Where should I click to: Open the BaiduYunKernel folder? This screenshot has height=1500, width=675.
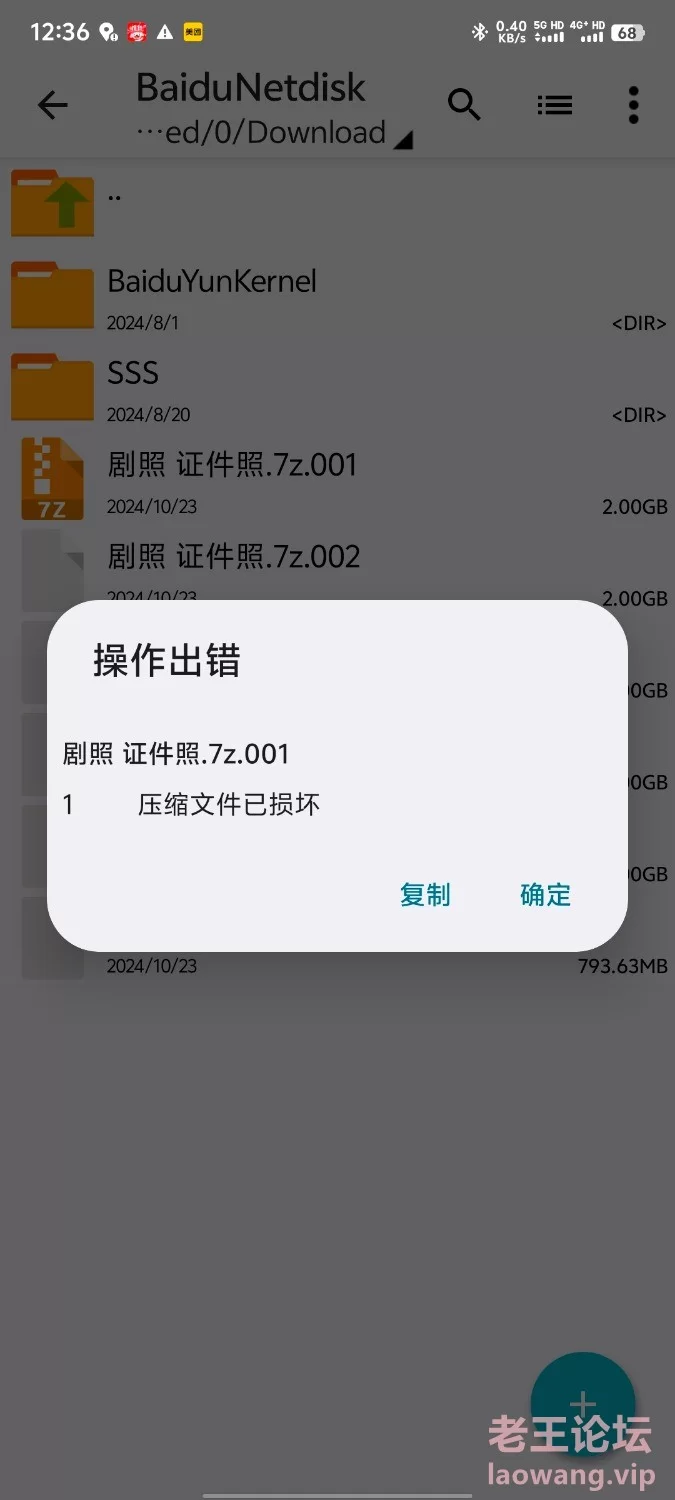point(337,295)
